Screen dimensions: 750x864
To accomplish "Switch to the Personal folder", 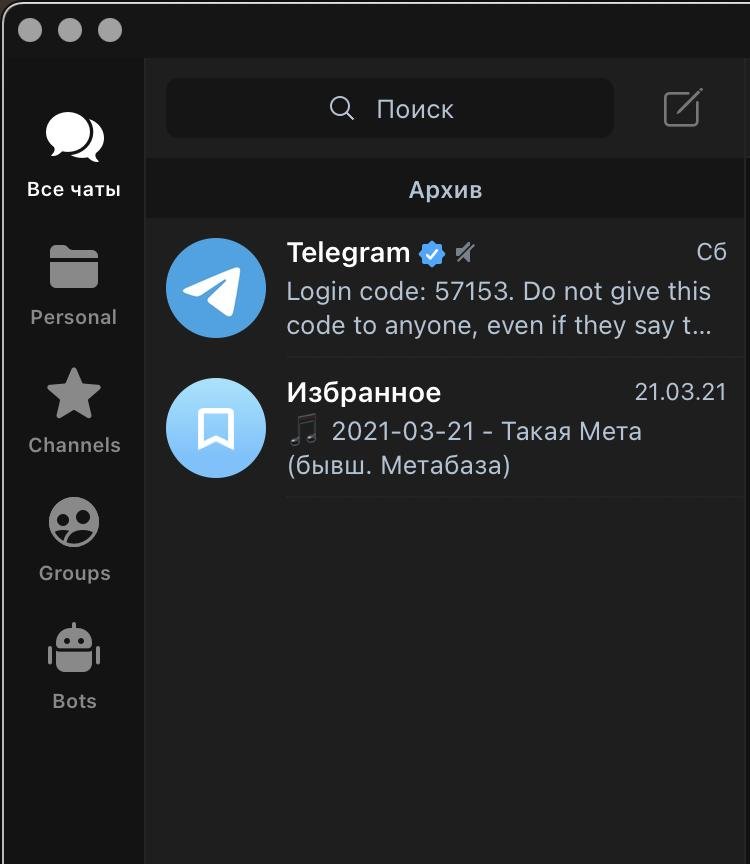I will tap(74, 284).
